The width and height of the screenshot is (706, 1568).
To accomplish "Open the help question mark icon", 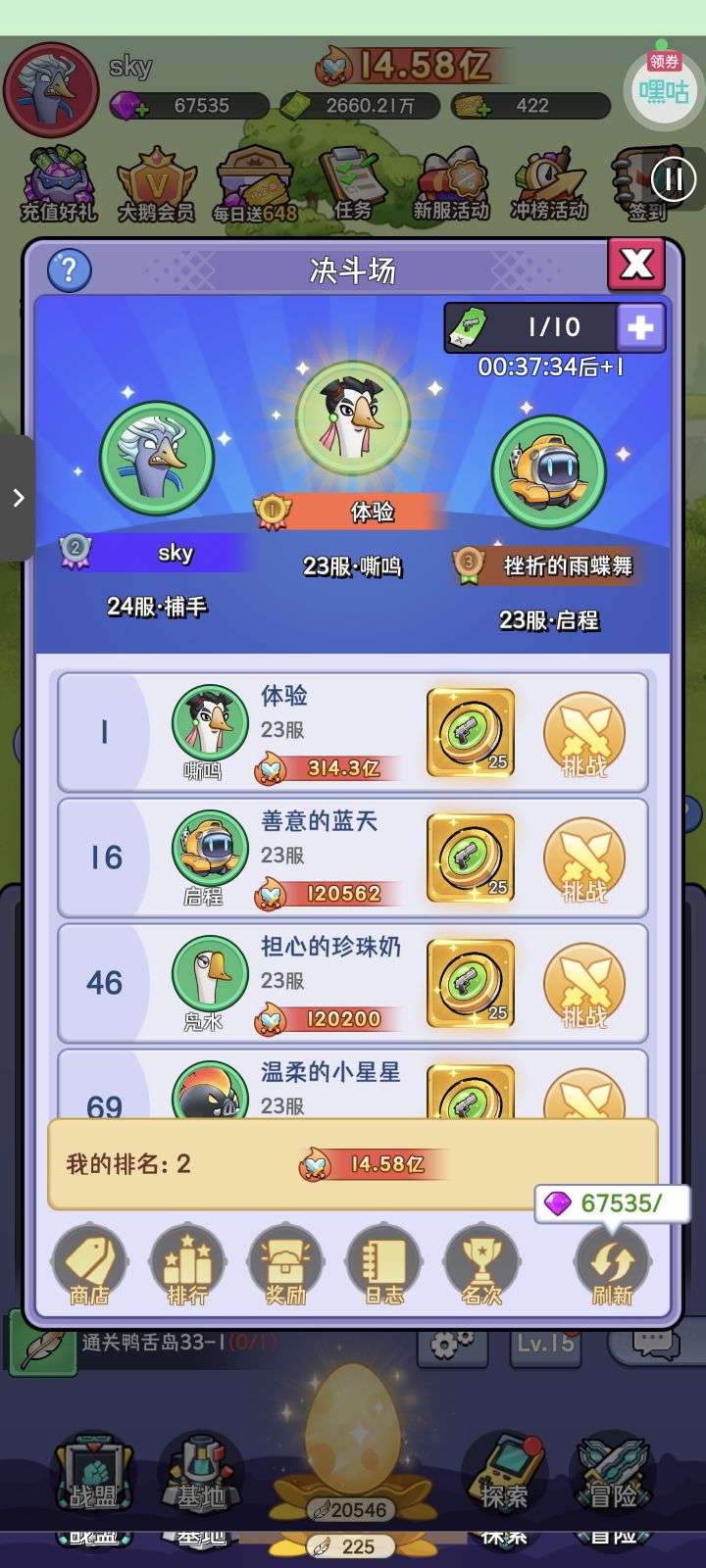I will pyautogui.click(x=69, y=269).
